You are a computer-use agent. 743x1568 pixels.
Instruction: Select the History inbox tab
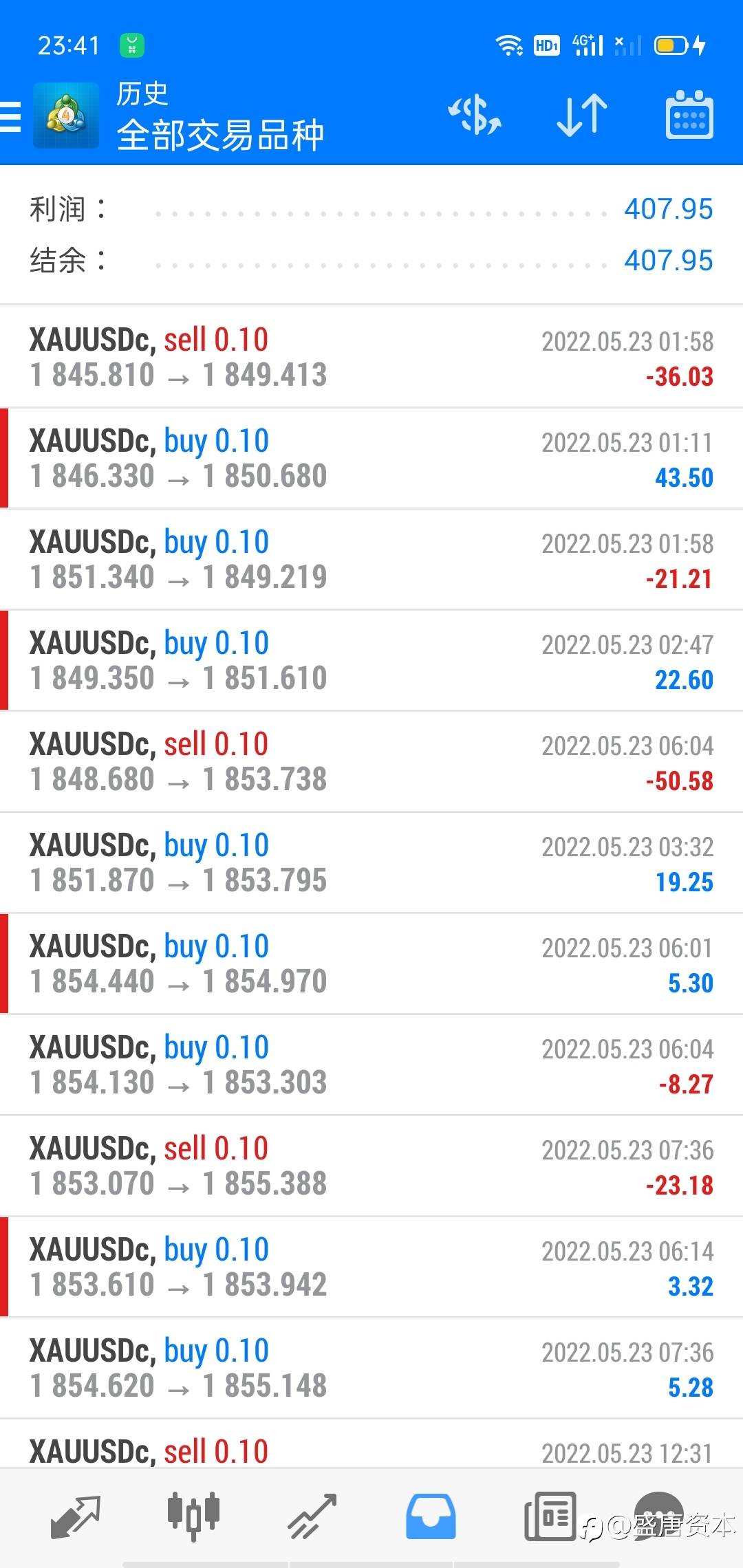click(x=431, y=1516)
